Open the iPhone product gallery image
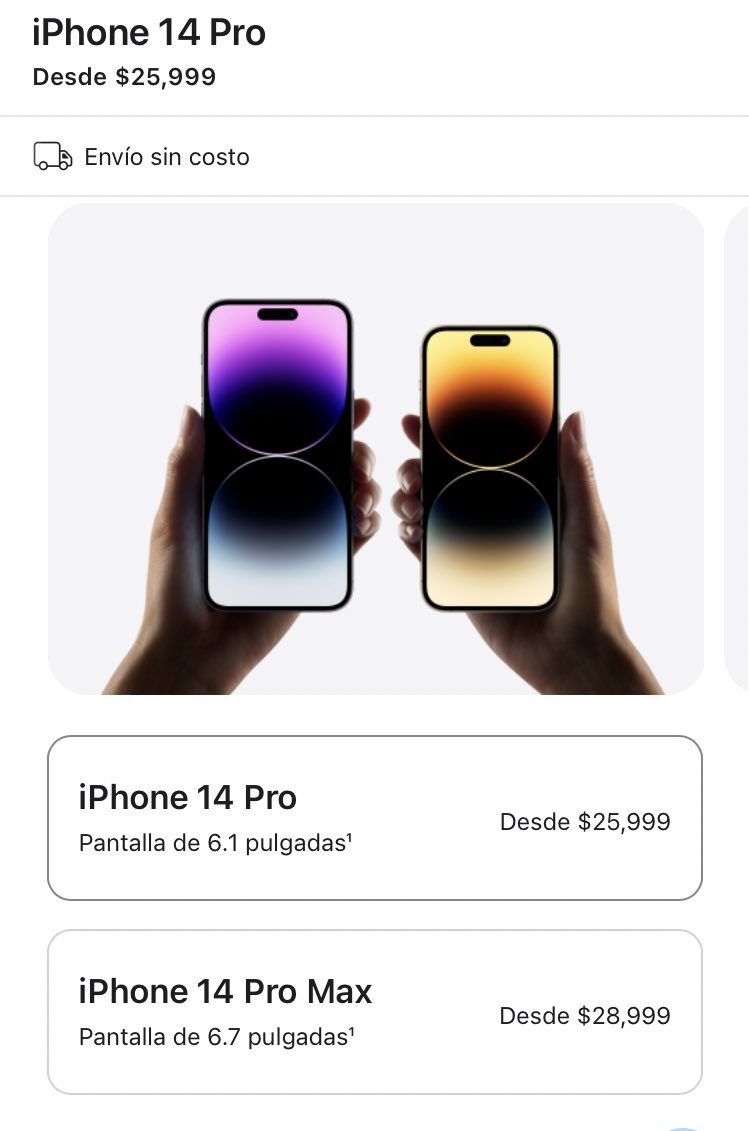This screenshot has height=1131, width=749. coord(376,450)
